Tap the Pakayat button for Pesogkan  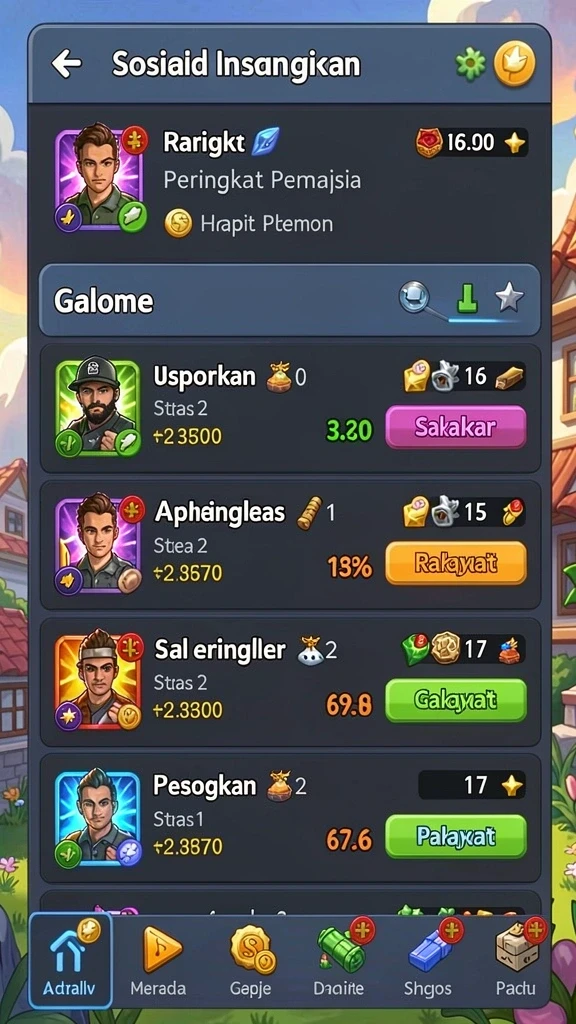pos(456,836)
